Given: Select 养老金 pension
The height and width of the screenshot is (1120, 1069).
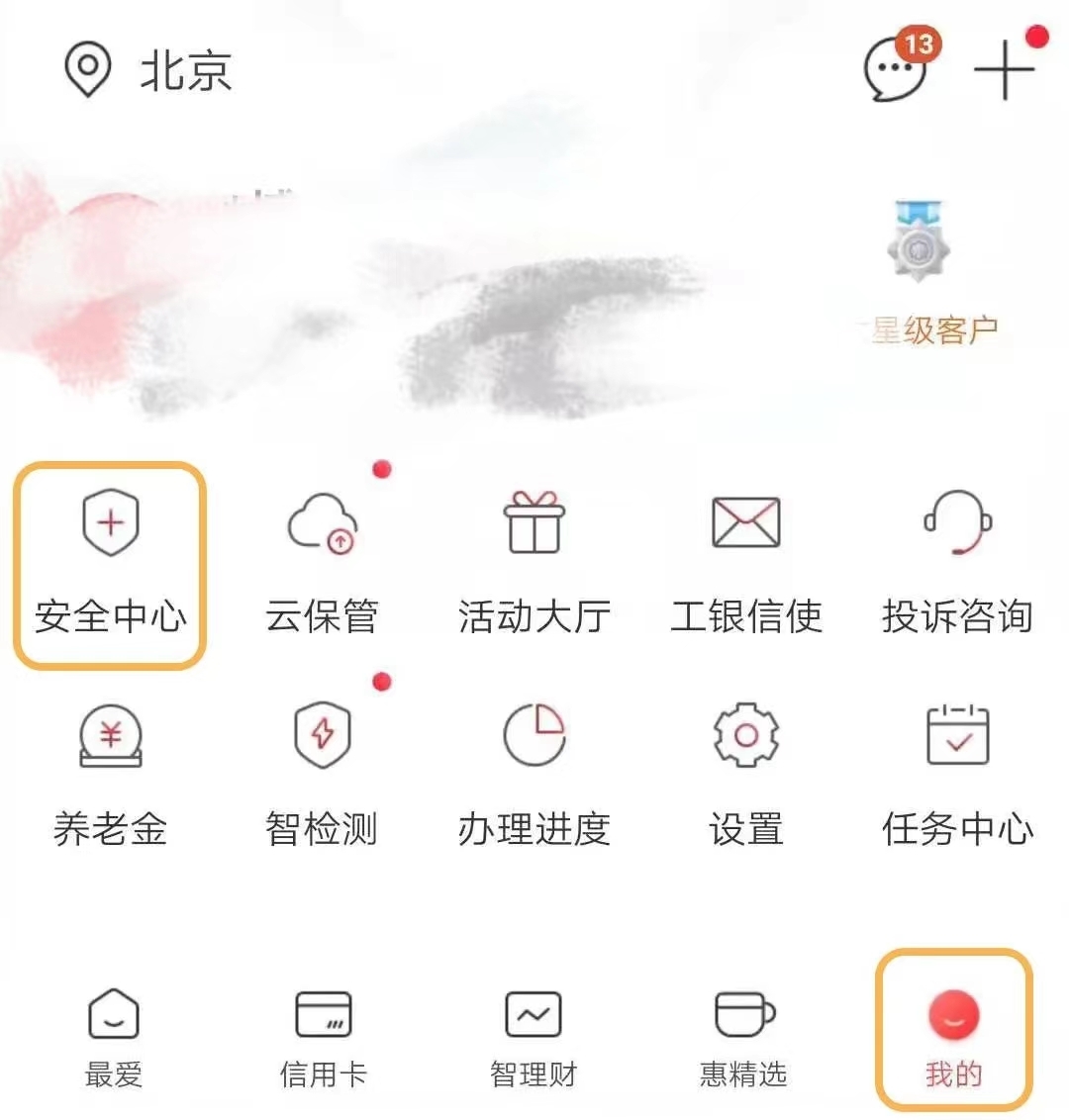Looking at the screenshot, I should coord(110,778).
